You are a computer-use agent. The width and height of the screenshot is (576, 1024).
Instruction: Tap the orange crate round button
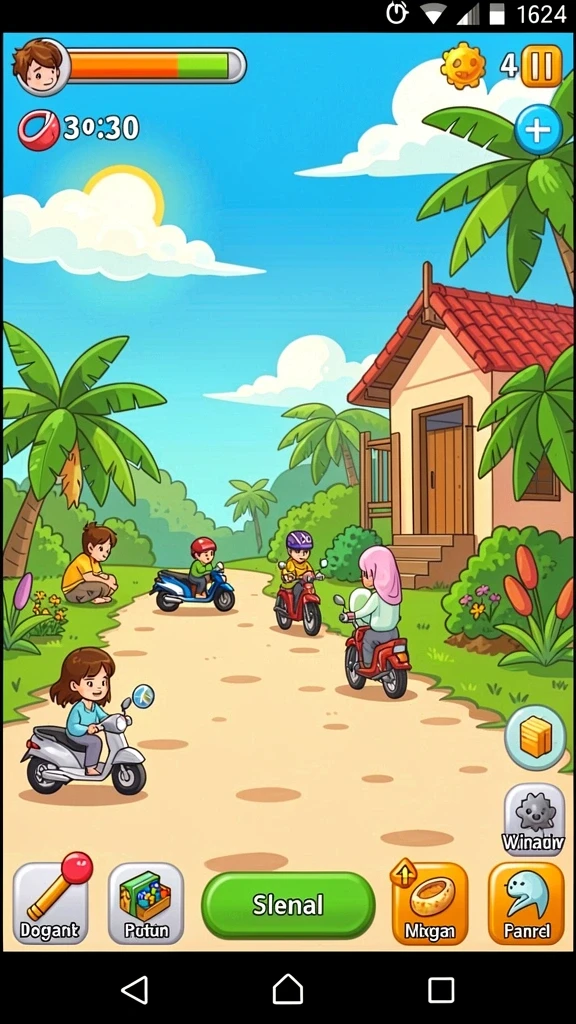click(536, 737)
